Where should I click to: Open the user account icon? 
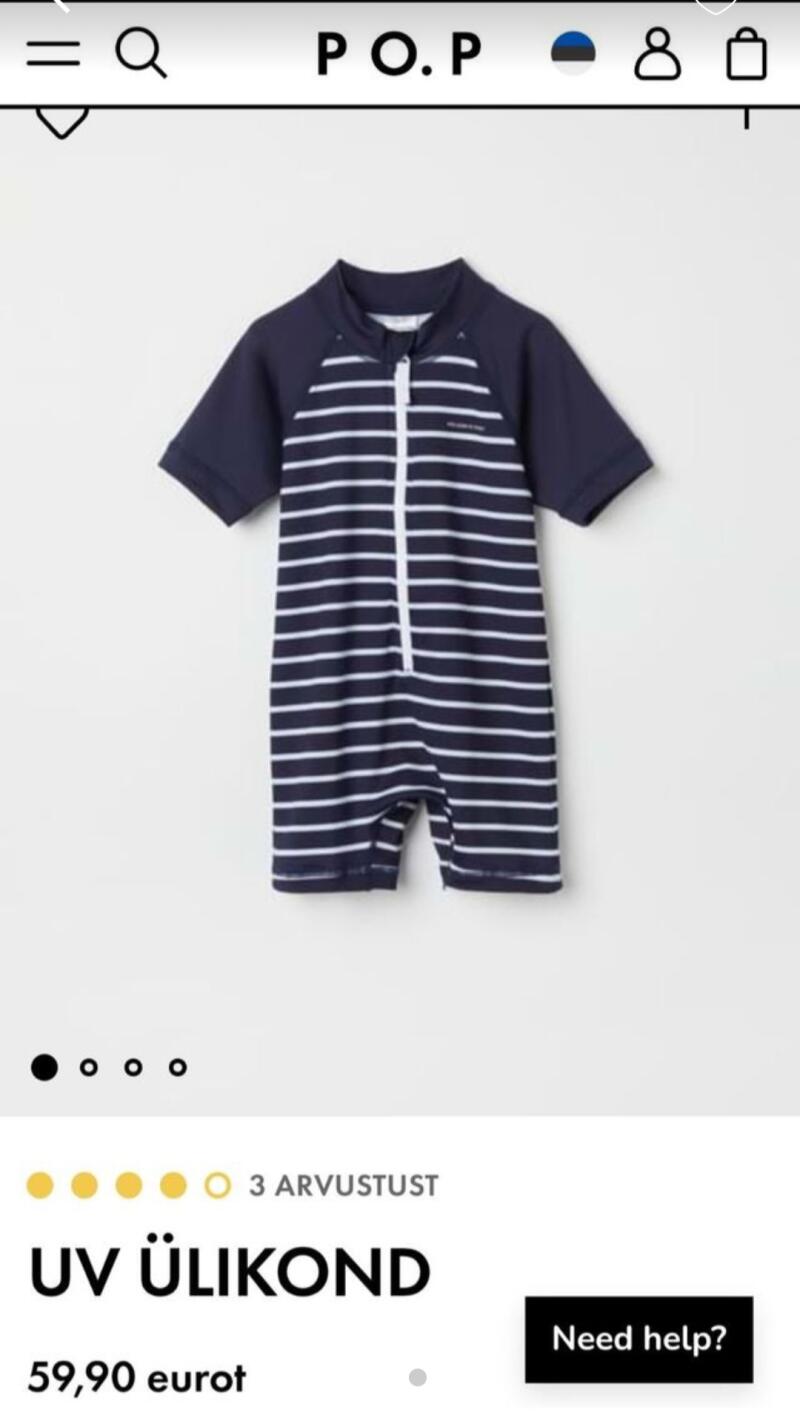coord(658,54)
